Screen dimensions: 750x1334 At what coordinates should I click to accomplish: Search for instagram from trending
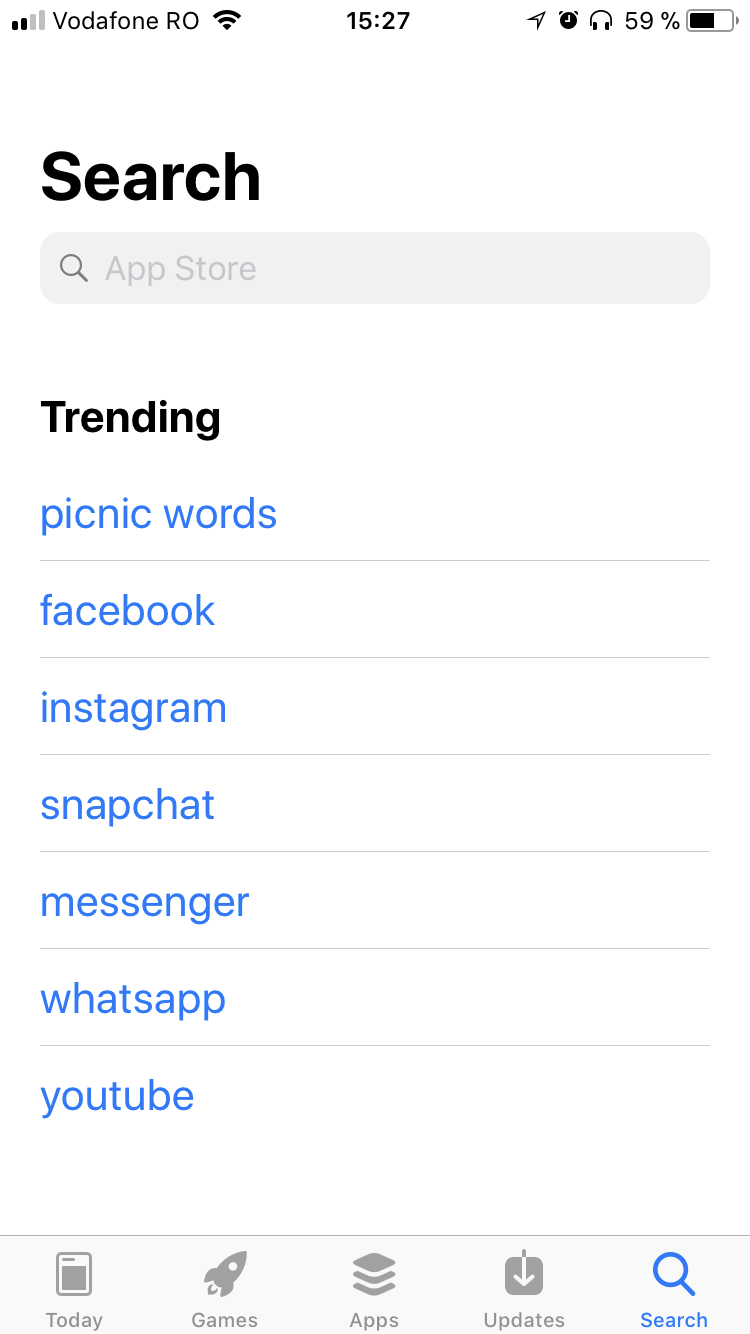coord(133,708)
